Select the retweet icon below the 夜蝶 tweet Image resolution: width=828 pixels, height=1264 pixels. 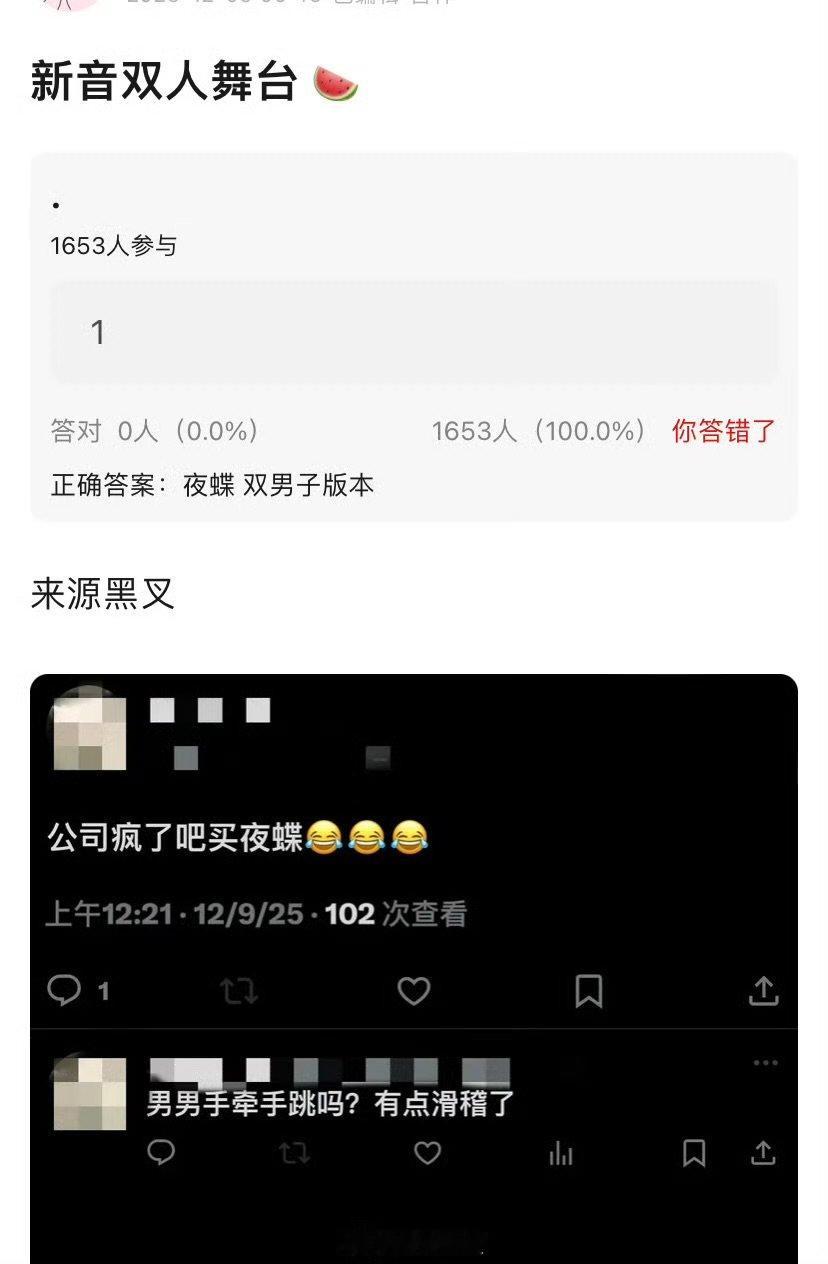pos(239,991)
